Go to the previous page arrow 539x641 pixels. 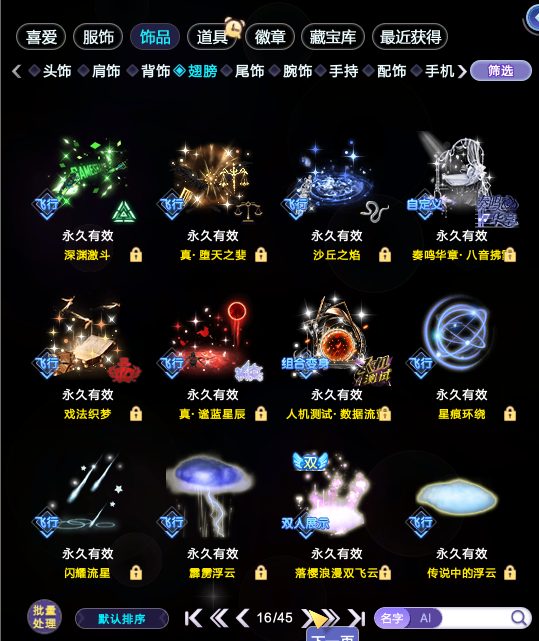243,618
